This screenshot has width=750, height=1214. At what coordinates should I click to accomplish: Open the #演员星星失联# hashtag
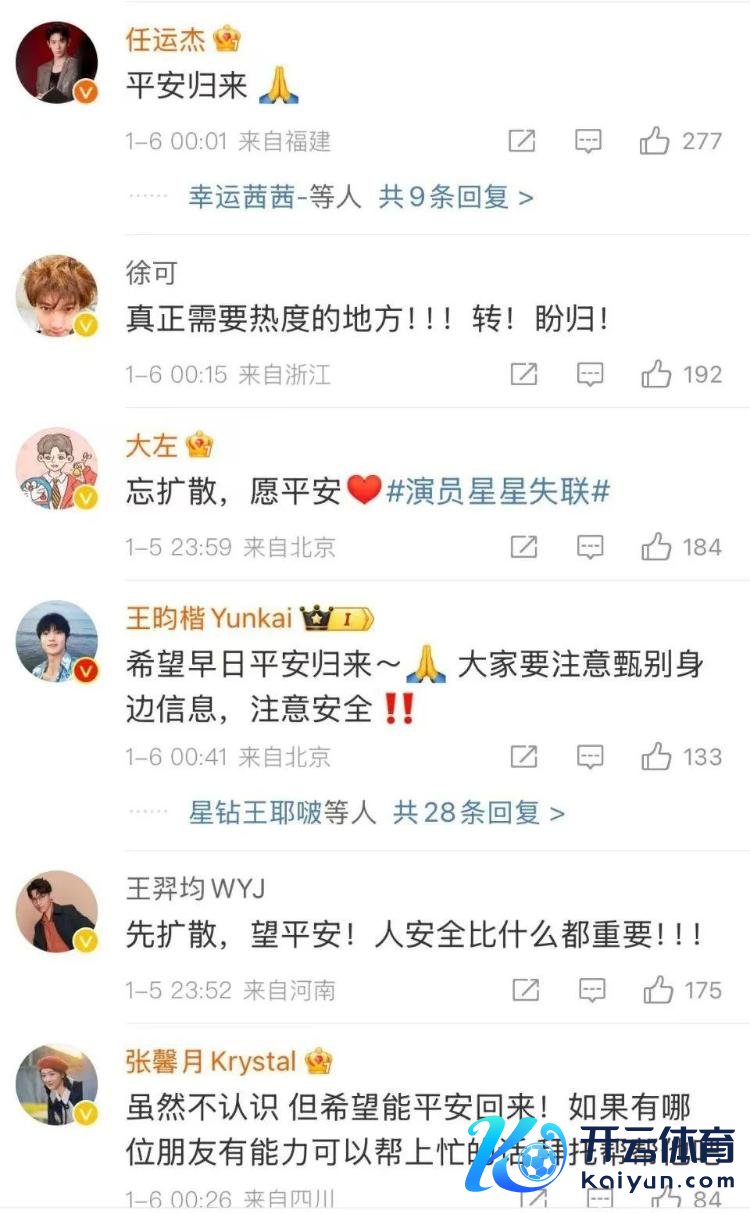click(498, 491)
